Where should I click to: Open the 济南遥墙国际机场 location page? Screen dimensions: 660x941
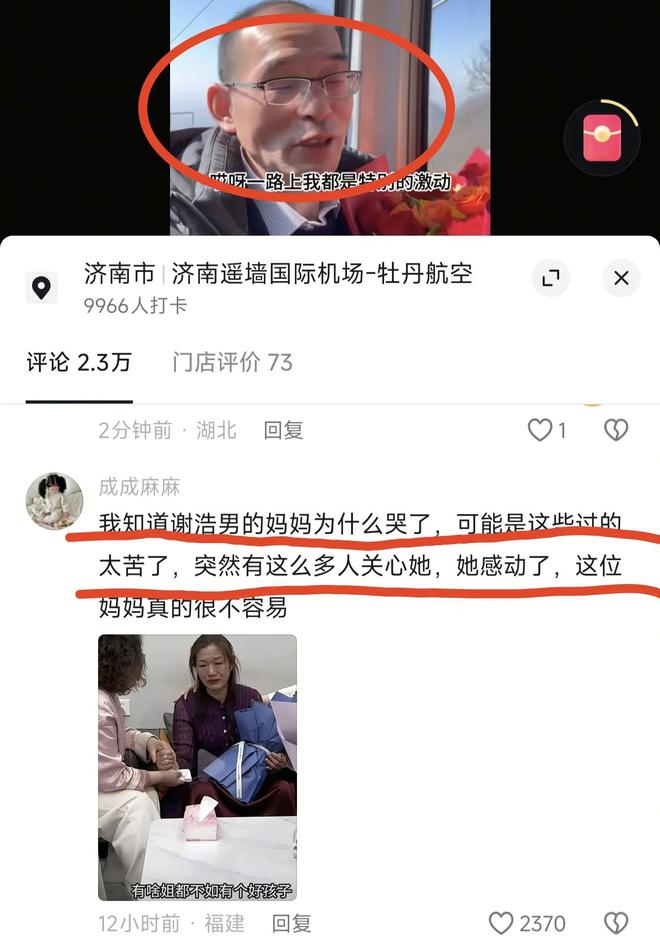(278, 273)
